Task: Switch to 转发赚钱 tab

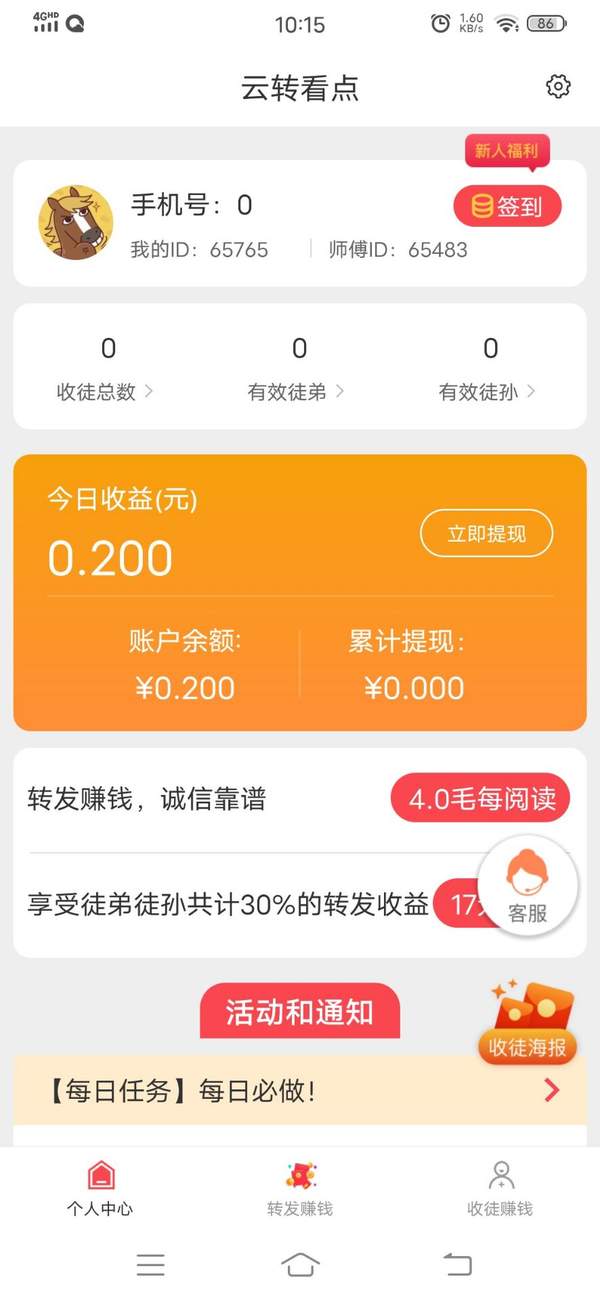Action: pos(300,1188)
